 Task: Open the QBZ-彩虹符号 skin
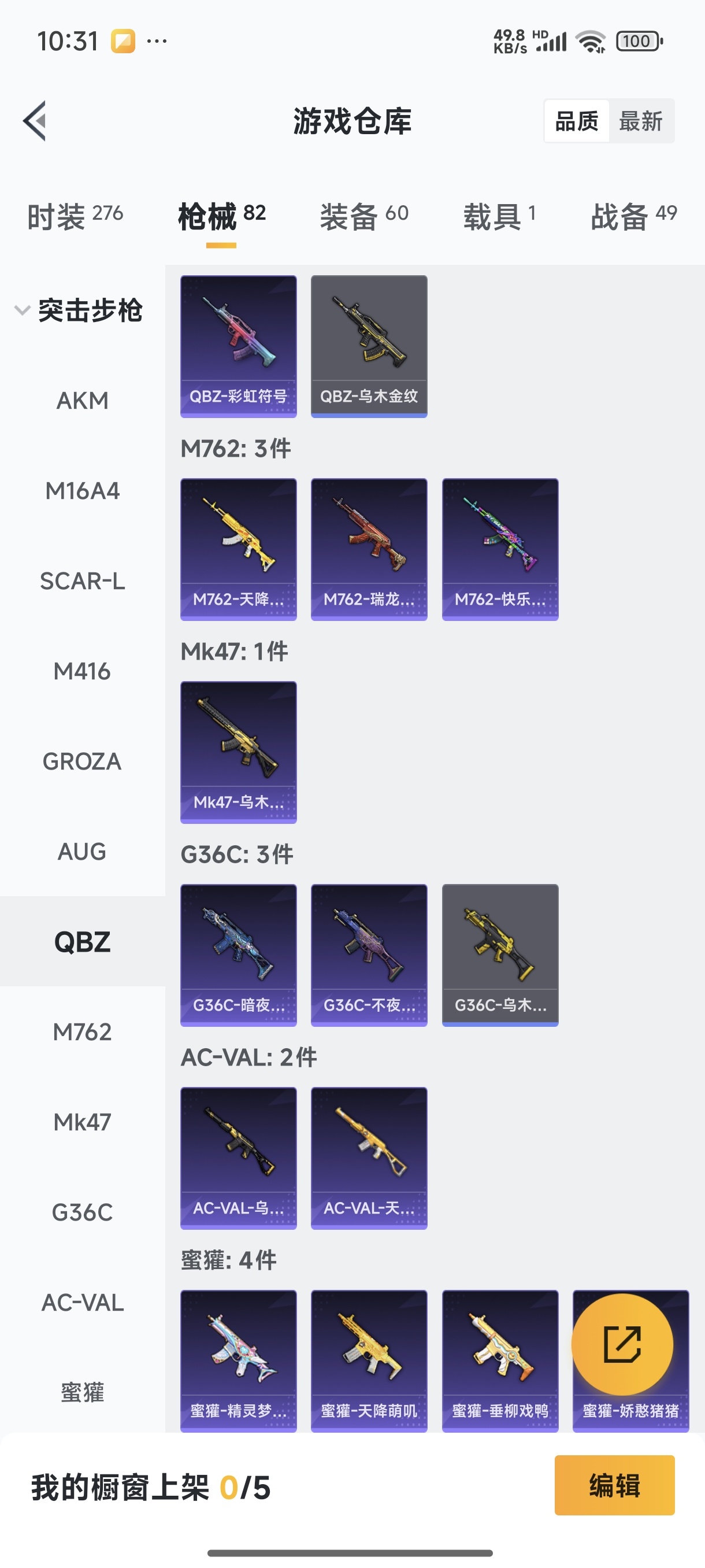pos(239,346)
